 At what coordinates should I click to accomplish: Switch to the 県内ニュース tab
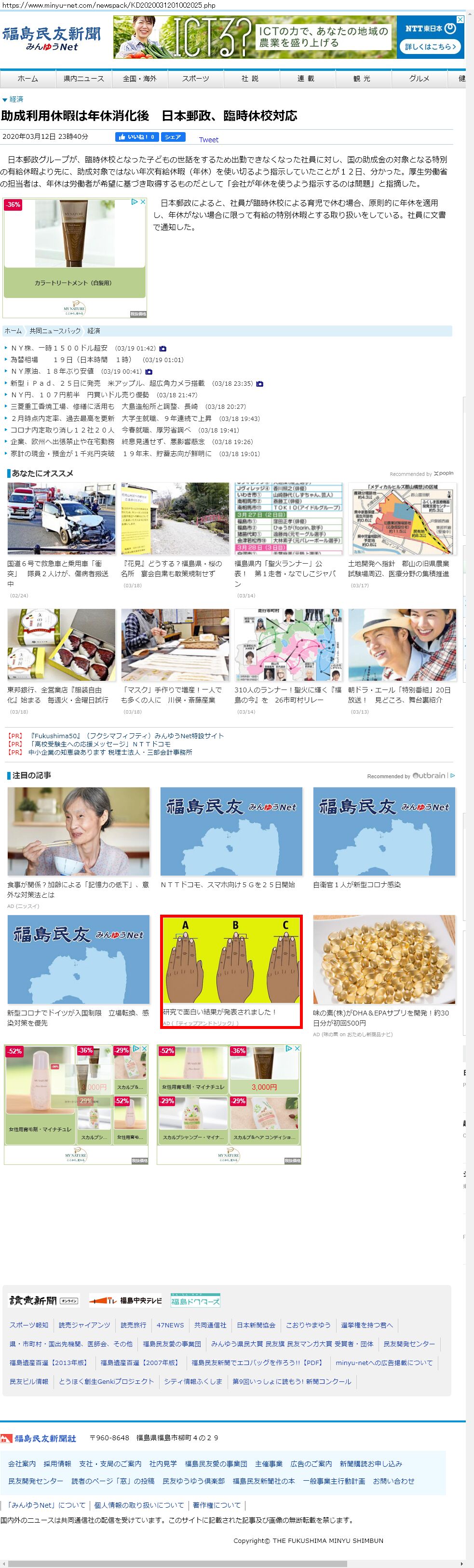[83, 79]
